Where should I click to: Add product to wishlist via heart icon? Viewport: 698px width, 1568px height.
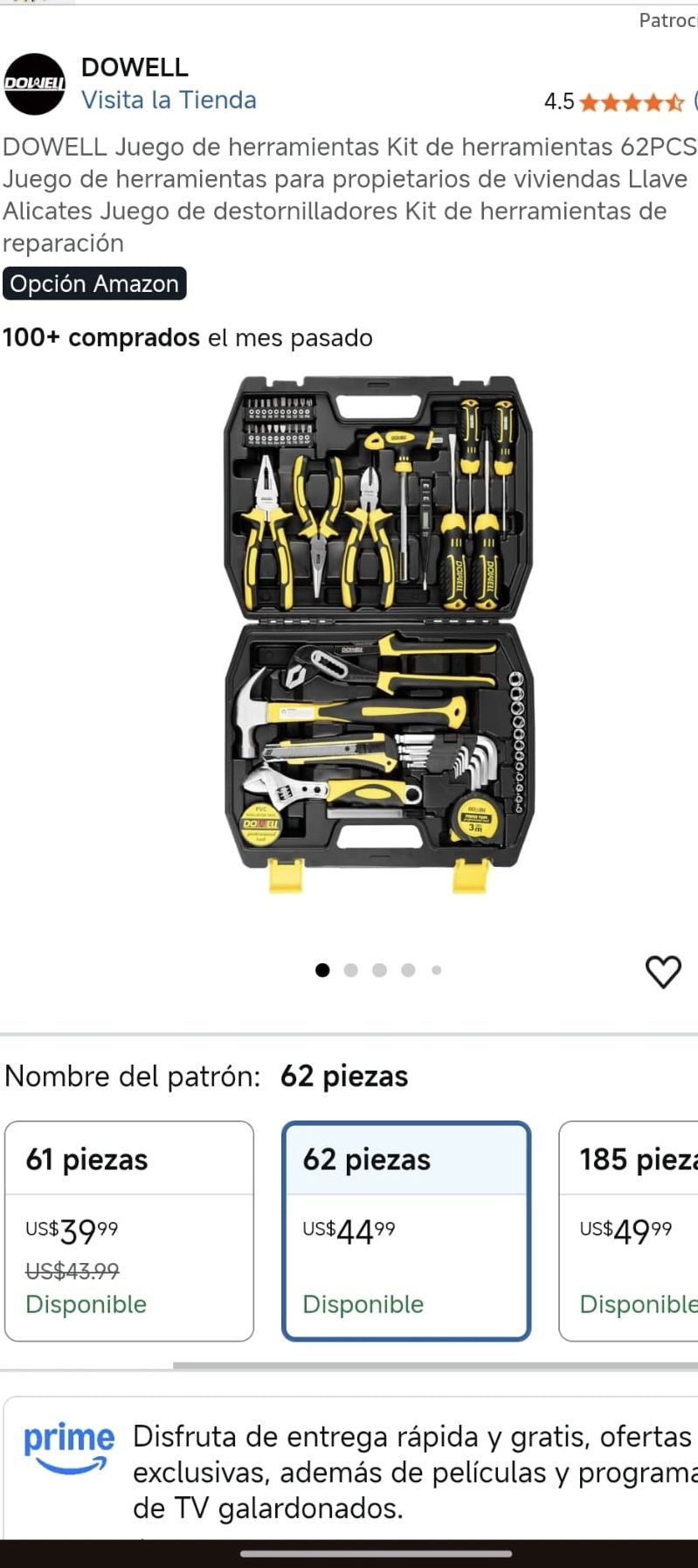coord(666,970)
